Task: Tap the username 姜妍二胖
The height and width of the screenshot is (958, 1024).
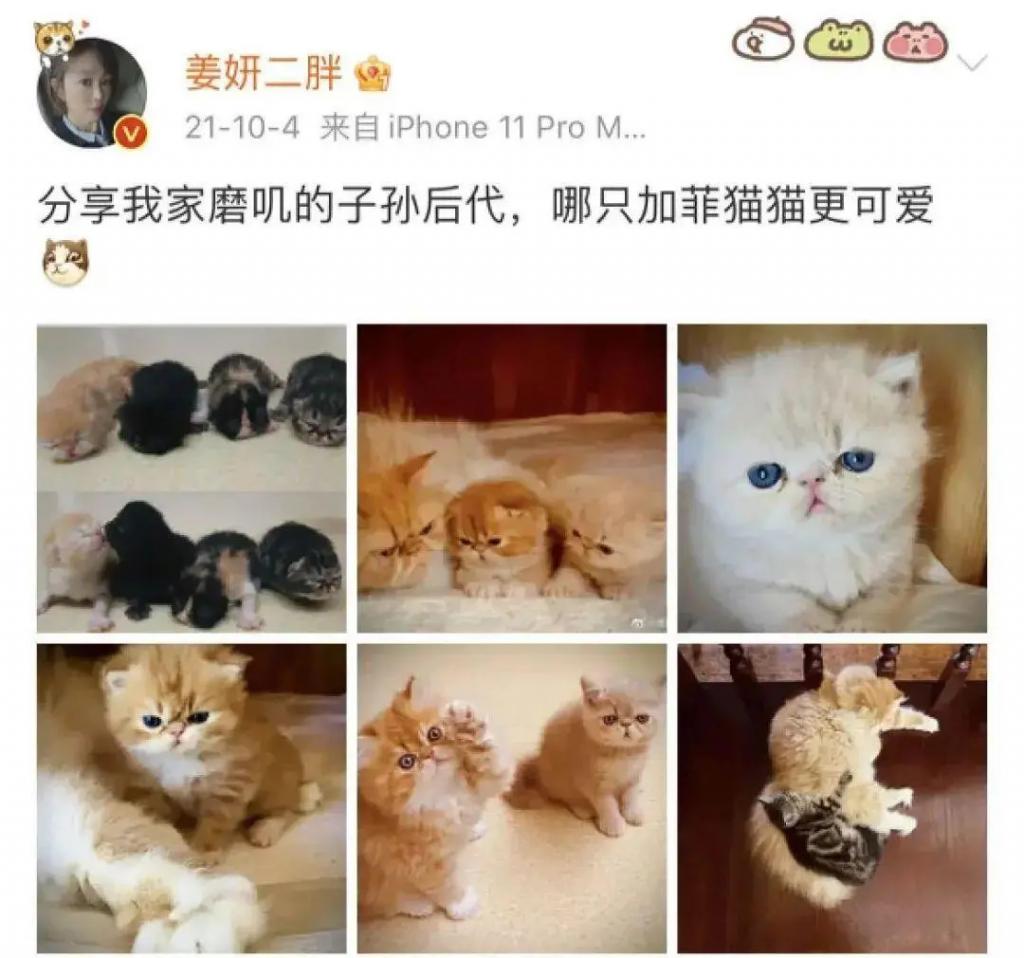Action: click(x=264, y=73)
